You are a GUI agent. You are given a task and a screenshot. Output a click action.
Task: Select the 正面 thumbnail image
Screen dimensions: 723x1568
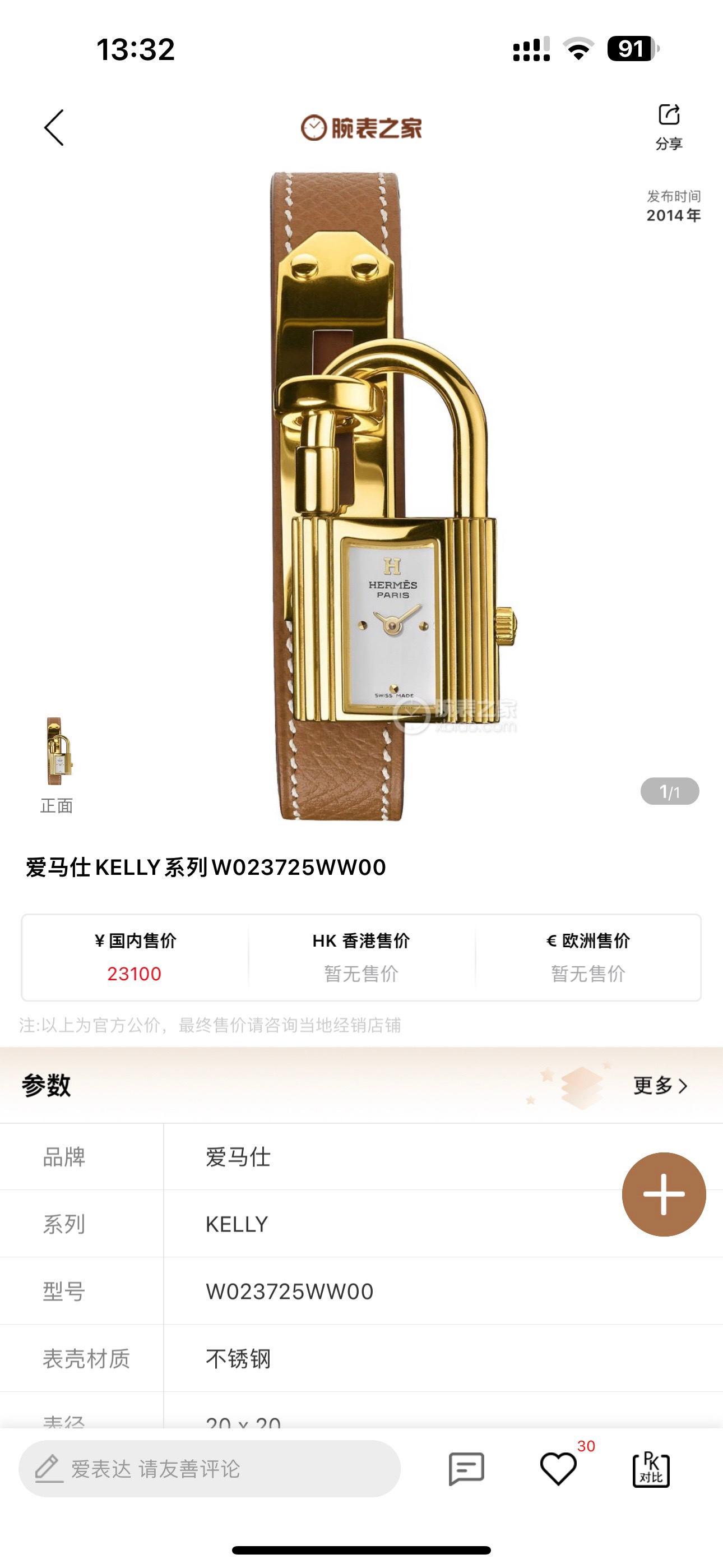57,751
